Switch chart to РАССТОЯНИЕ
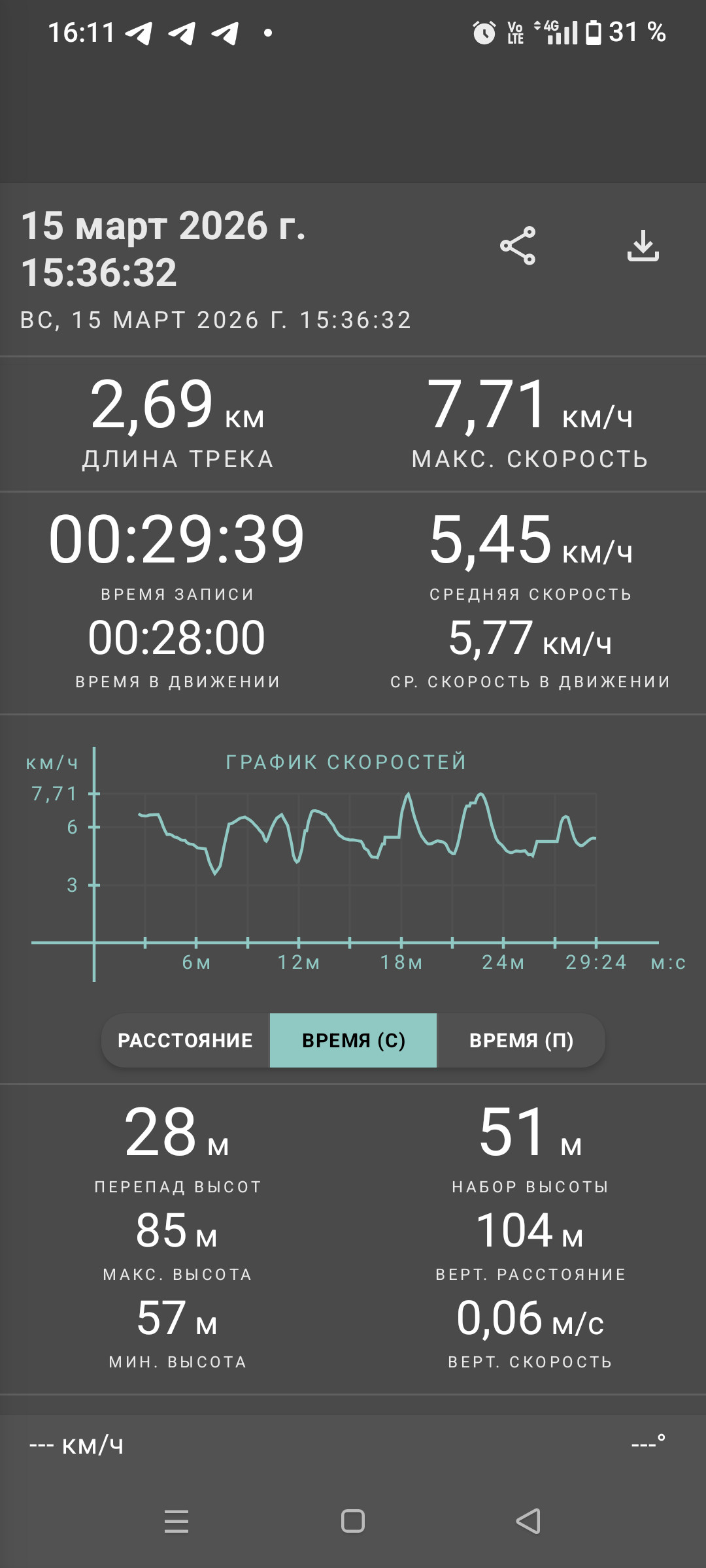Viewport: 706px width, 1568px height. 186,1040
